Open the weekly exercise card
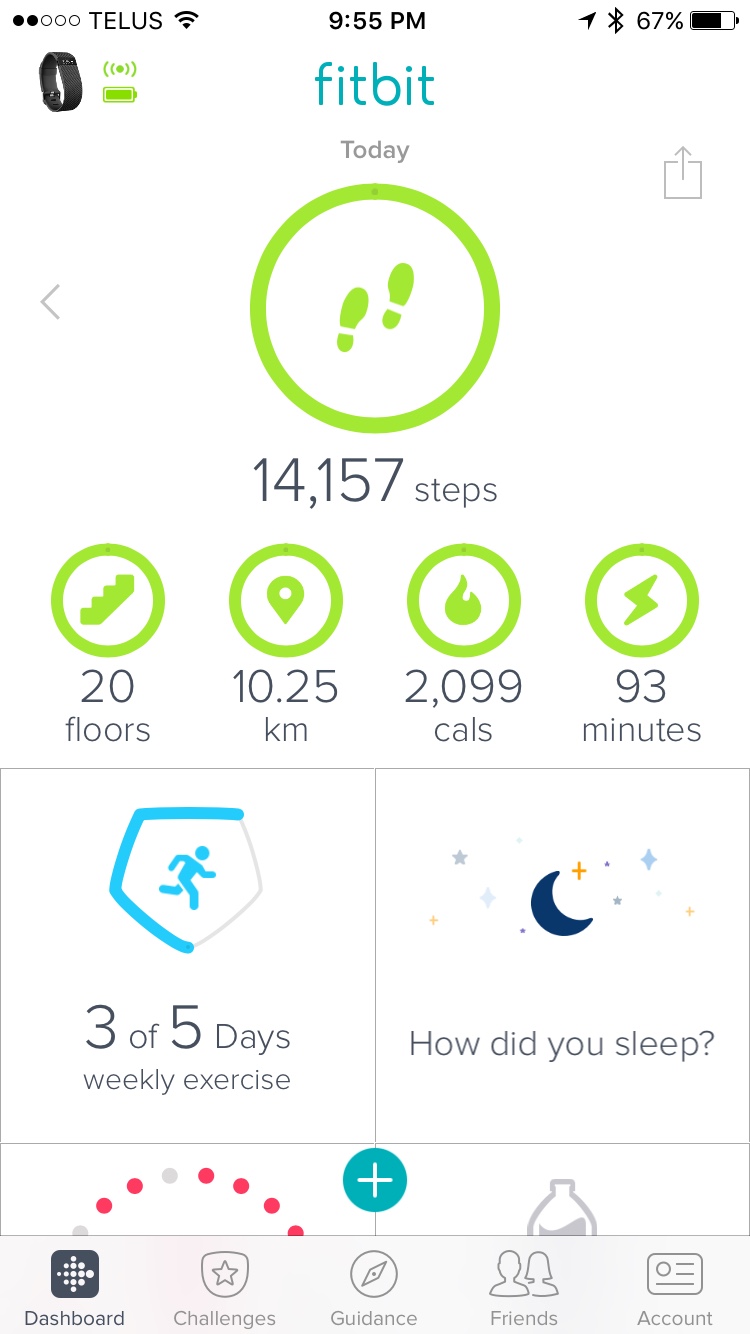 point(188,955)
